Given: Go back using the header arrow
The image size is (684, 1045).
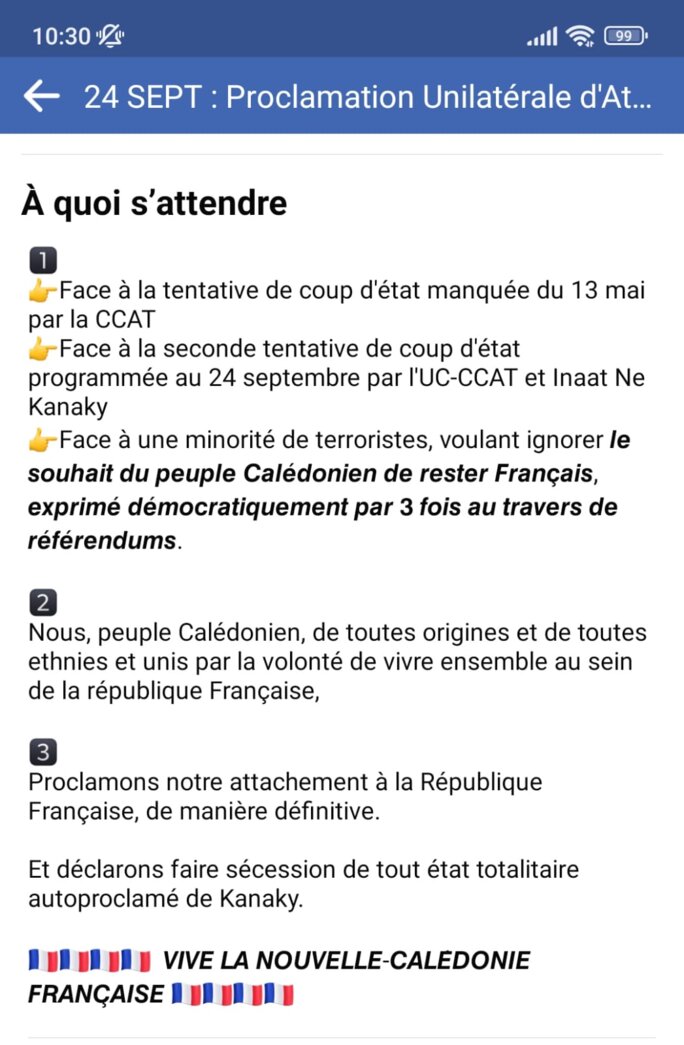Looking at the screenshot, I should coord(41,96).
